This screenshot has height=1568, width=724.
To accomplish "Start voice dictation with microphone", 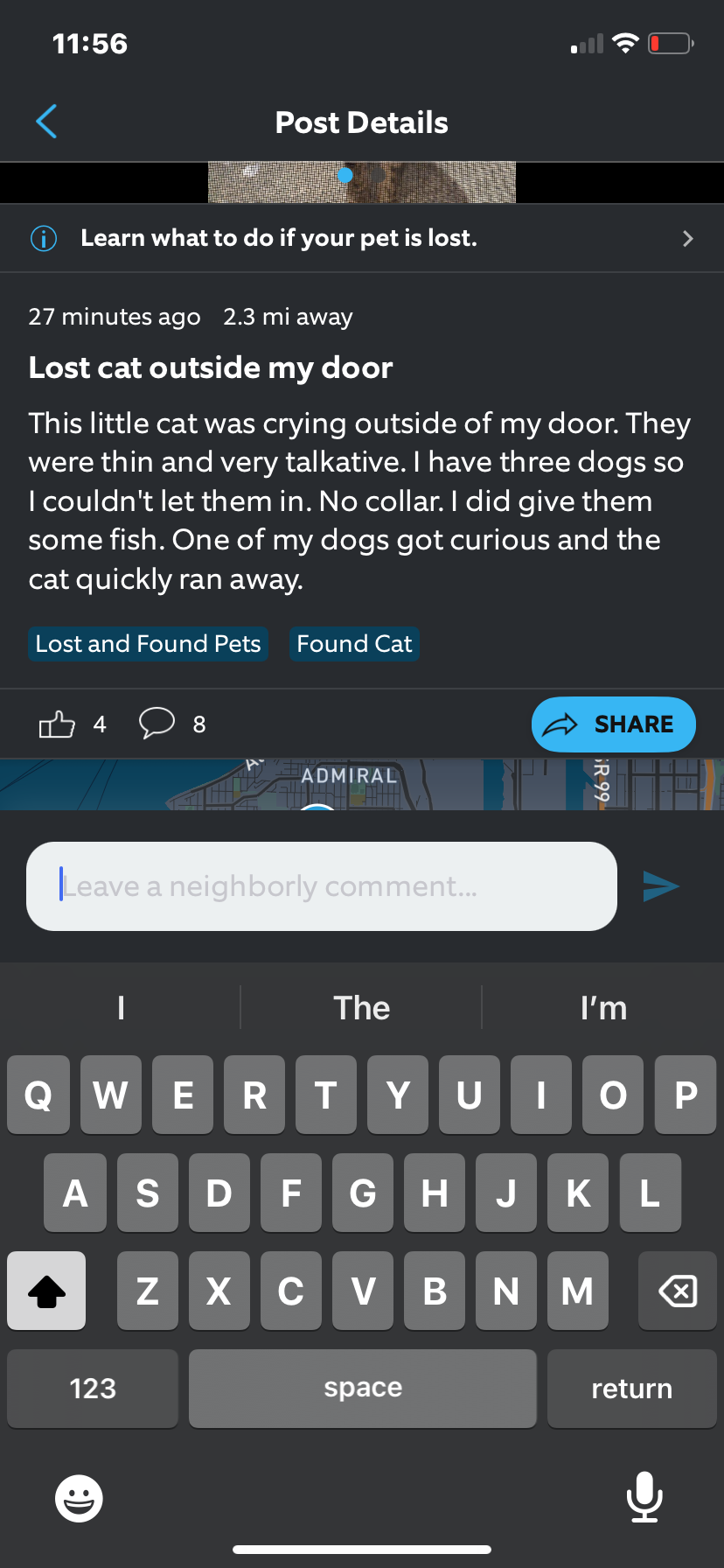I will (644, 1497).
